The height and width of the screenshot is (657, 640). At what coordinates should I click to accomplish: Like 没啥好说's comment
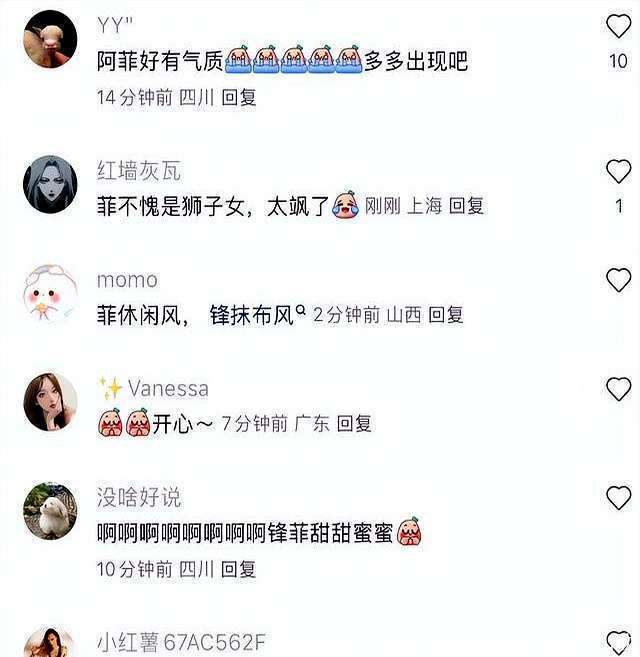(x=618, y=497)
